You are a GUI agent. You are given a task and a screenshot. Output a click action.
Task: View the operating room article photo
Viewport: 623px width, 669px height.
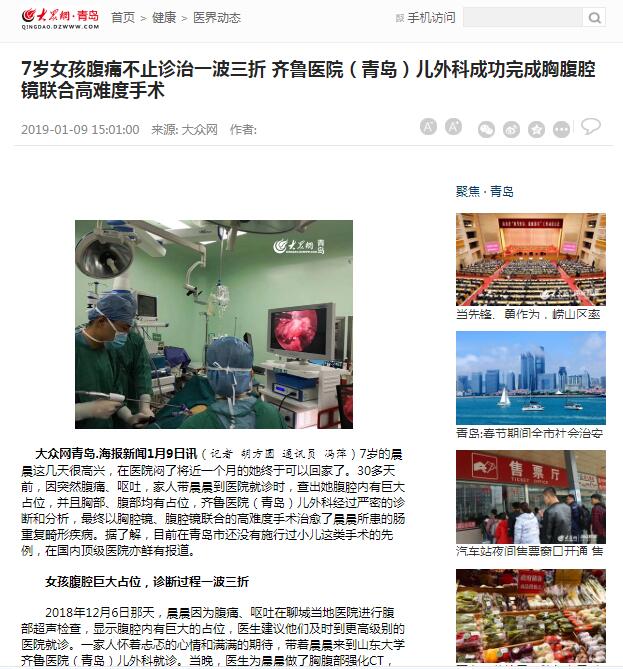pos(213,324)
